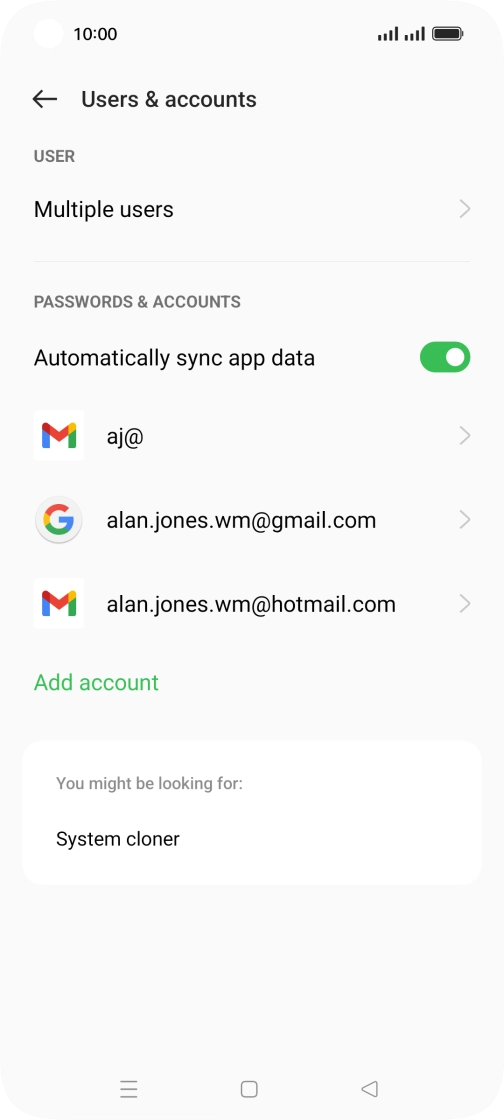Image resolution: width=504 pixels, height=1120 pixels.
Task: Open the aj@ account
Action: click(252, 436)
